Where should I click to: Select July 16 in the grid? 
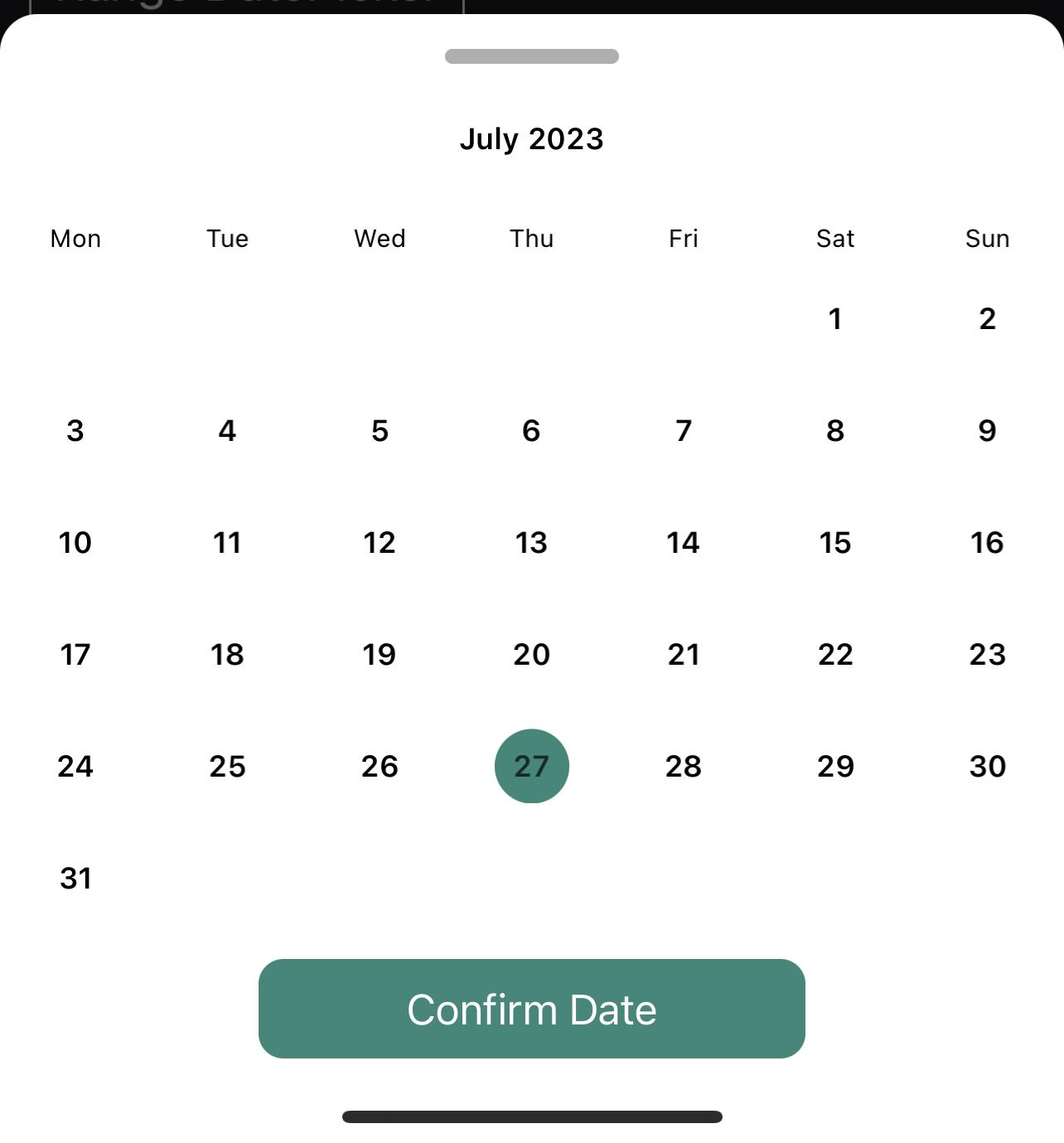[987, 543]
